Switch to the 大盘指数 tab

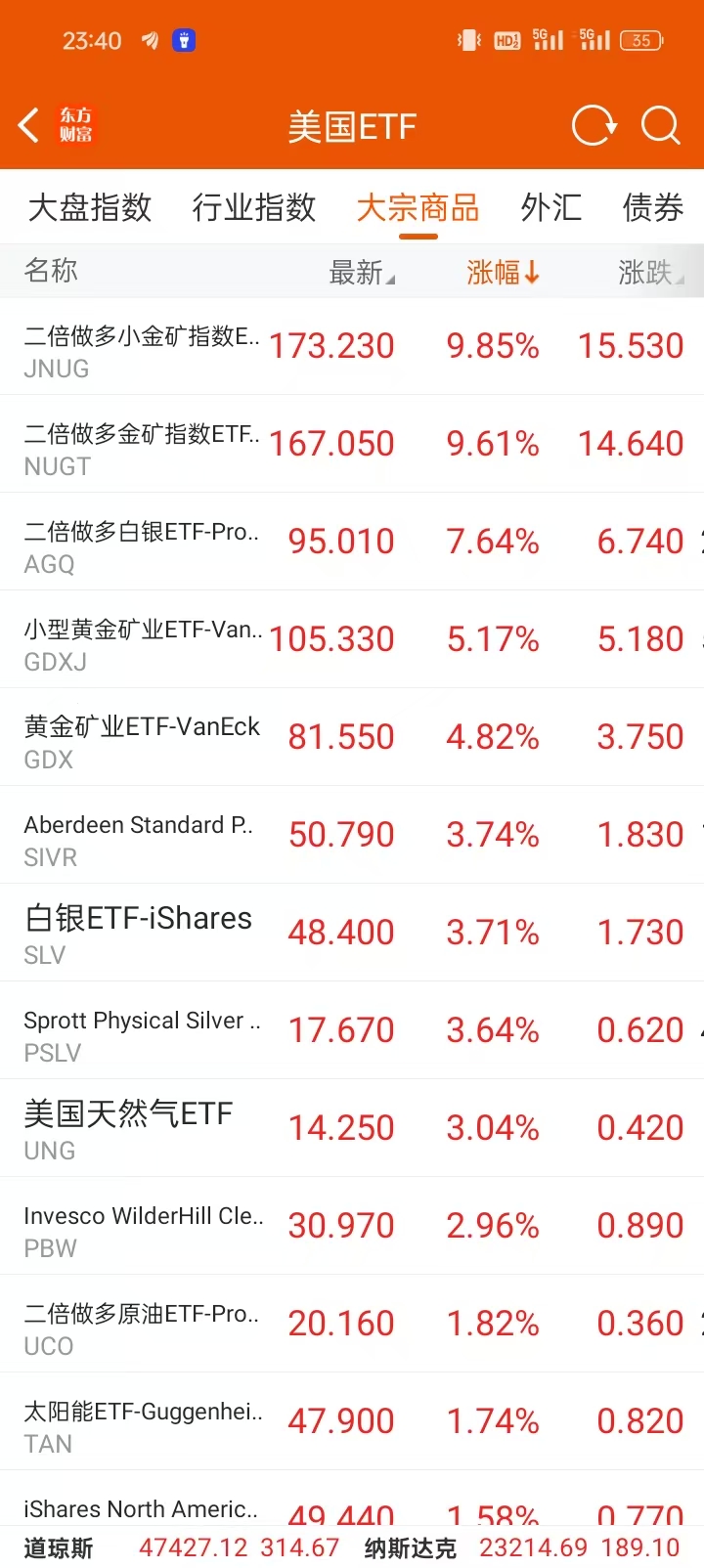90,207
